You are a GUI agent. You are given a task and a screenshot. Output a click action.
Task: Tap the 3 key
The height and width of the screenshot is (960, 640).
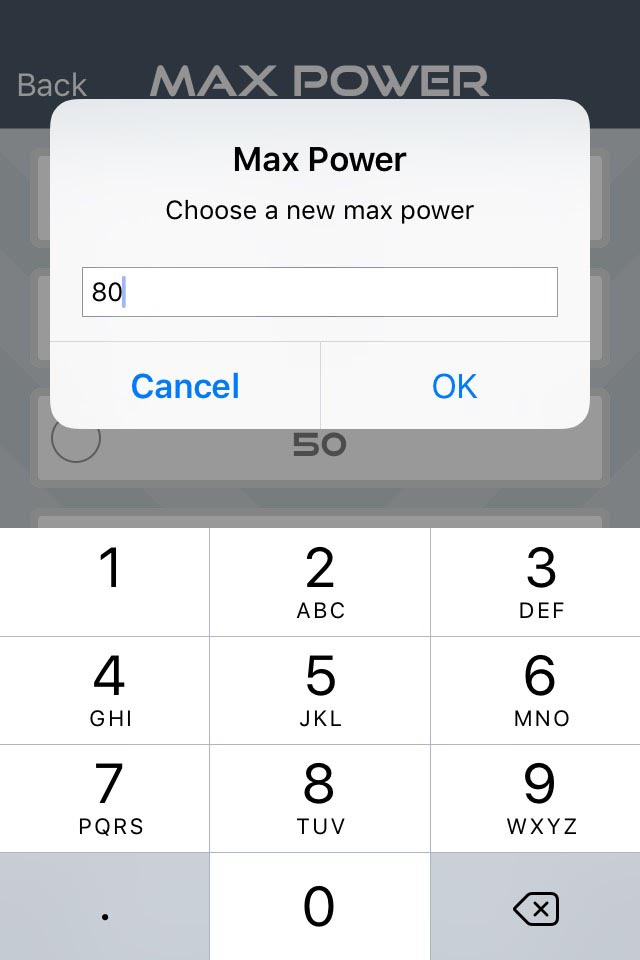536,582
